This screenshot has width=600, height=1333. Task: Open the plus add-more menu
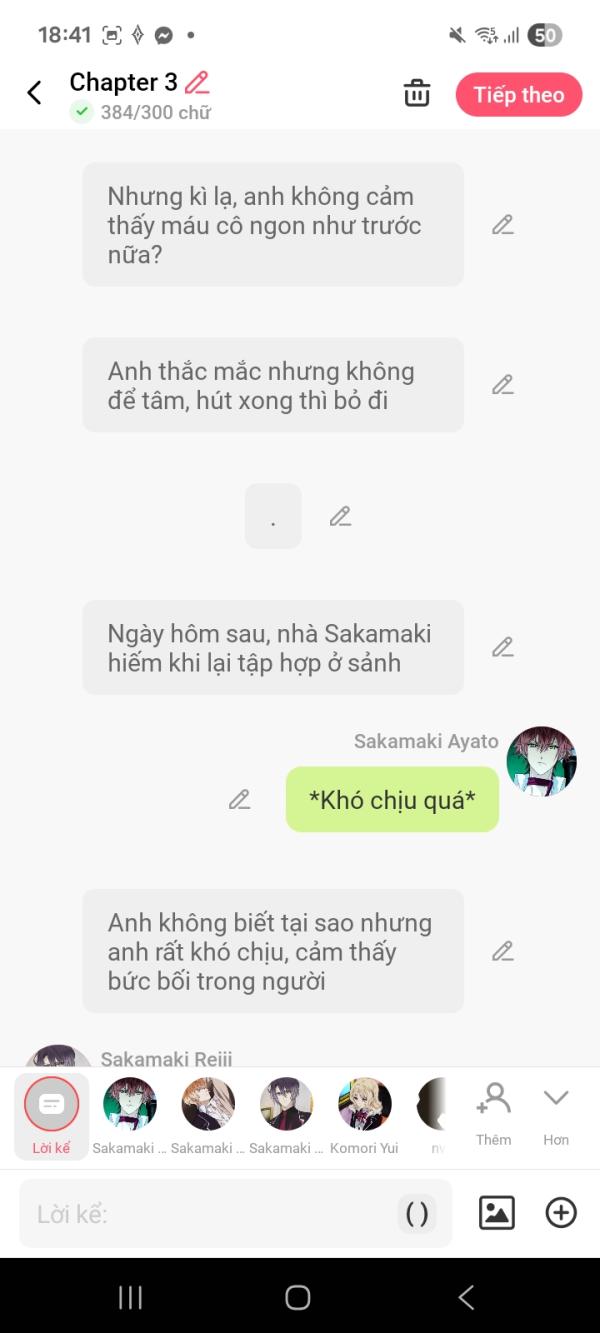point(561,1213)
